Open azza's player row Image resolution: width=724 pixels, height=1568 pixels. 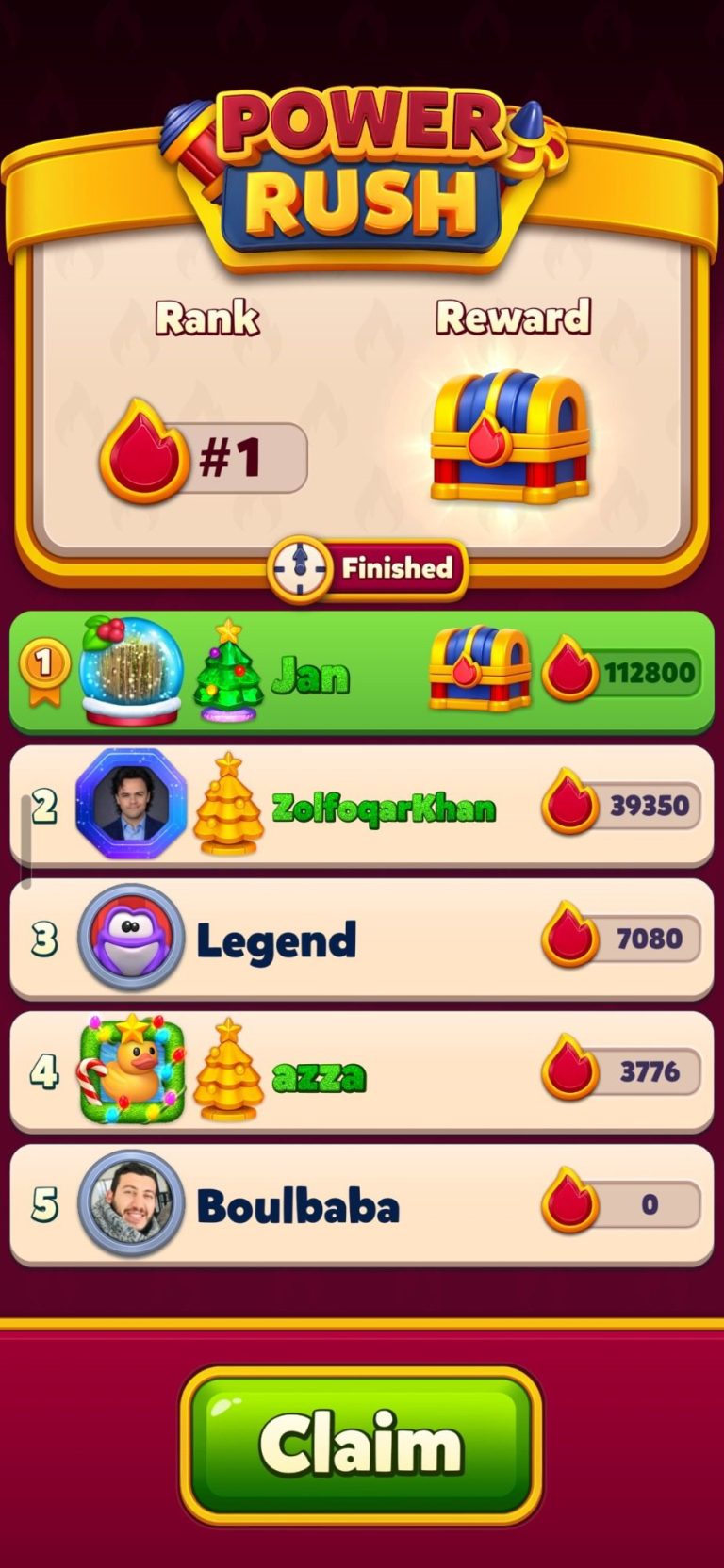click(362, 1073)
